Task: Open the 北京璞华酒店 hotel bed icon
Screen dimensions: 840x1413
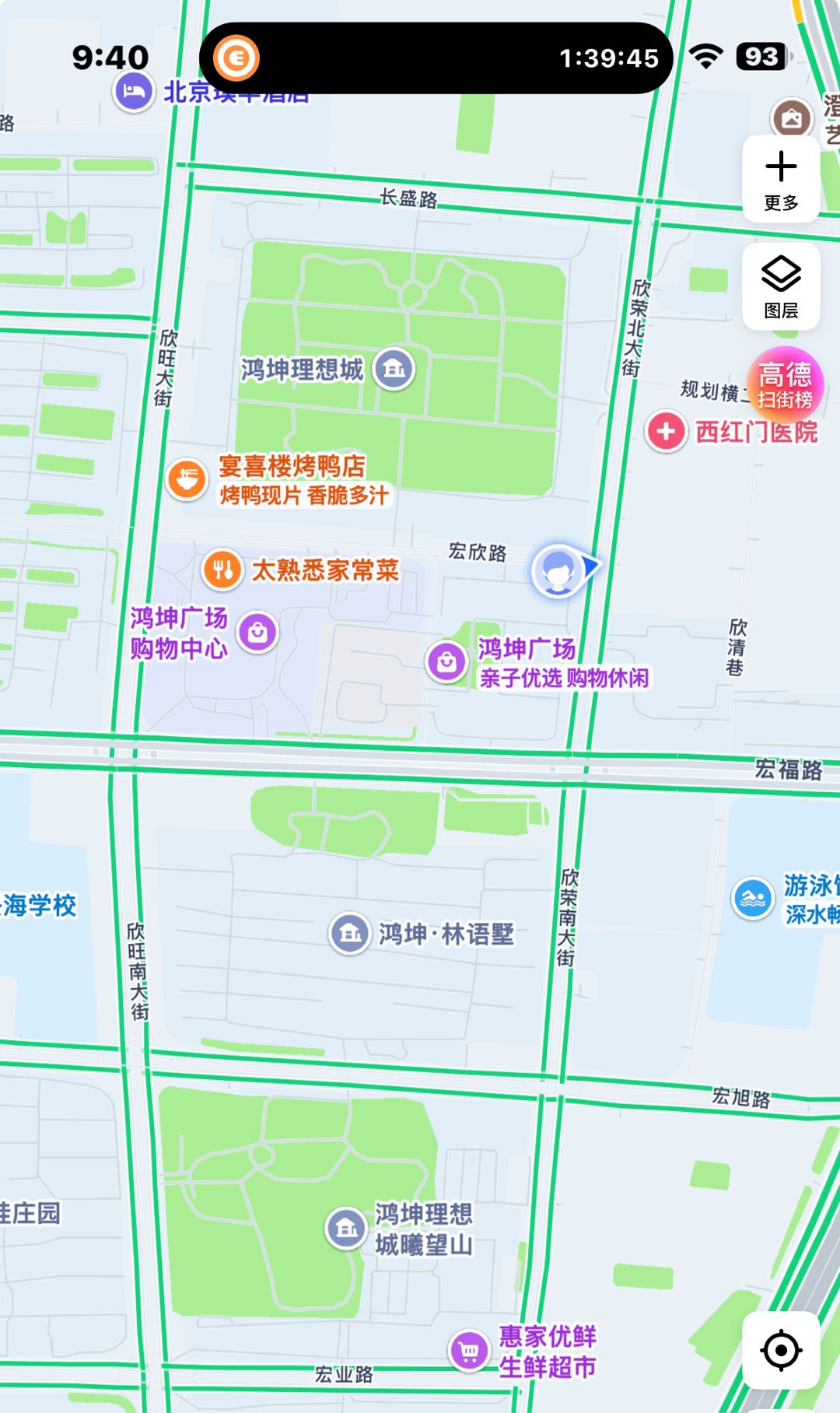Action: pos(134,91)
